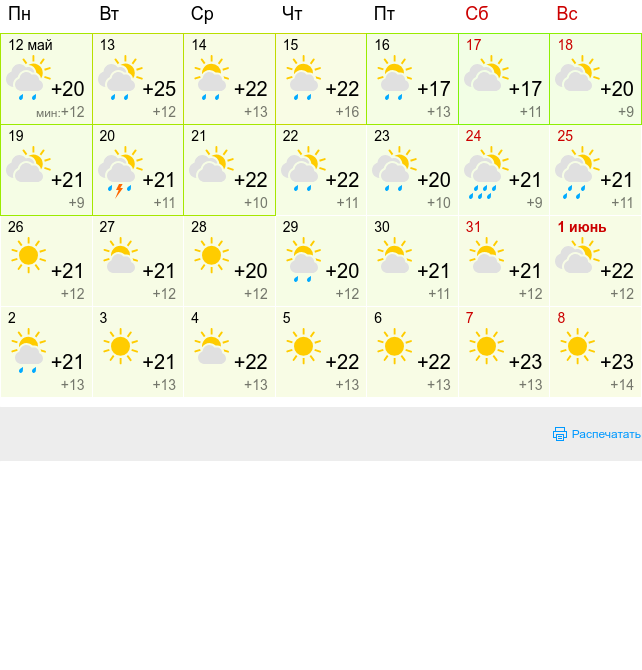This screenshot has height=670, width=642.
Task: View details for day 19
Action: click(46, 170)
